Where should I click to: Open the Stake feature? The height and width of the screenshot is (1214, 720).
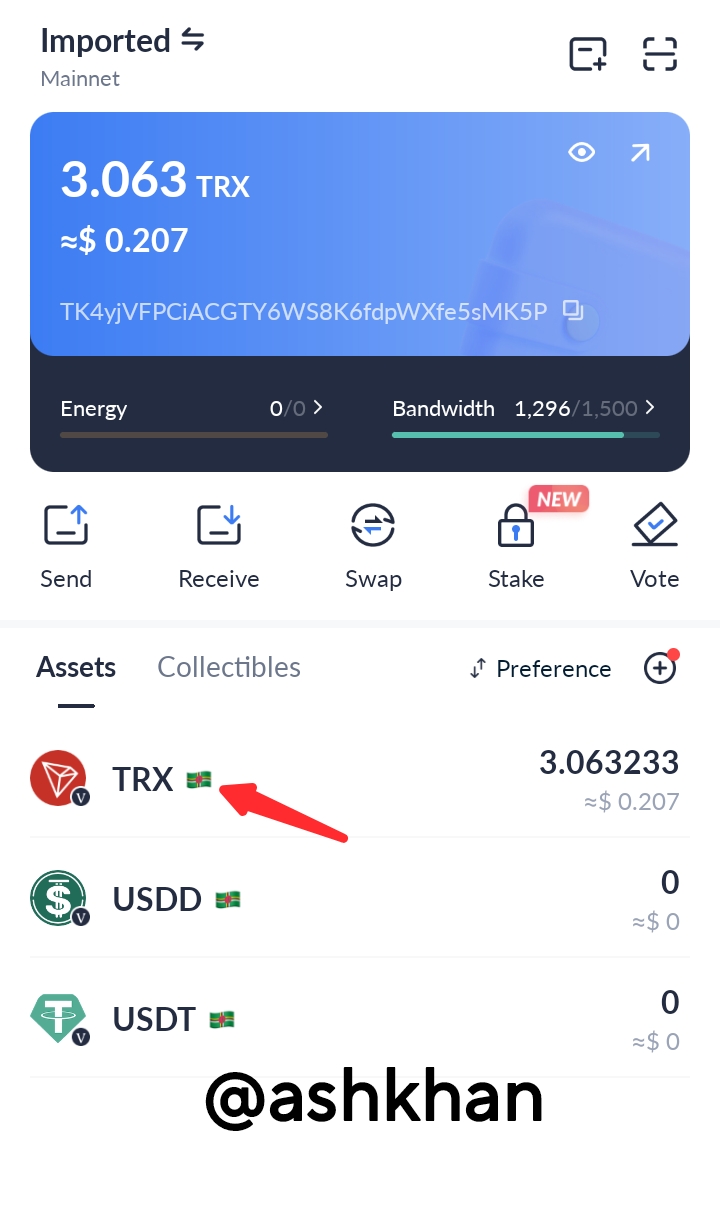pyautogui.click(x=516, y=547)
